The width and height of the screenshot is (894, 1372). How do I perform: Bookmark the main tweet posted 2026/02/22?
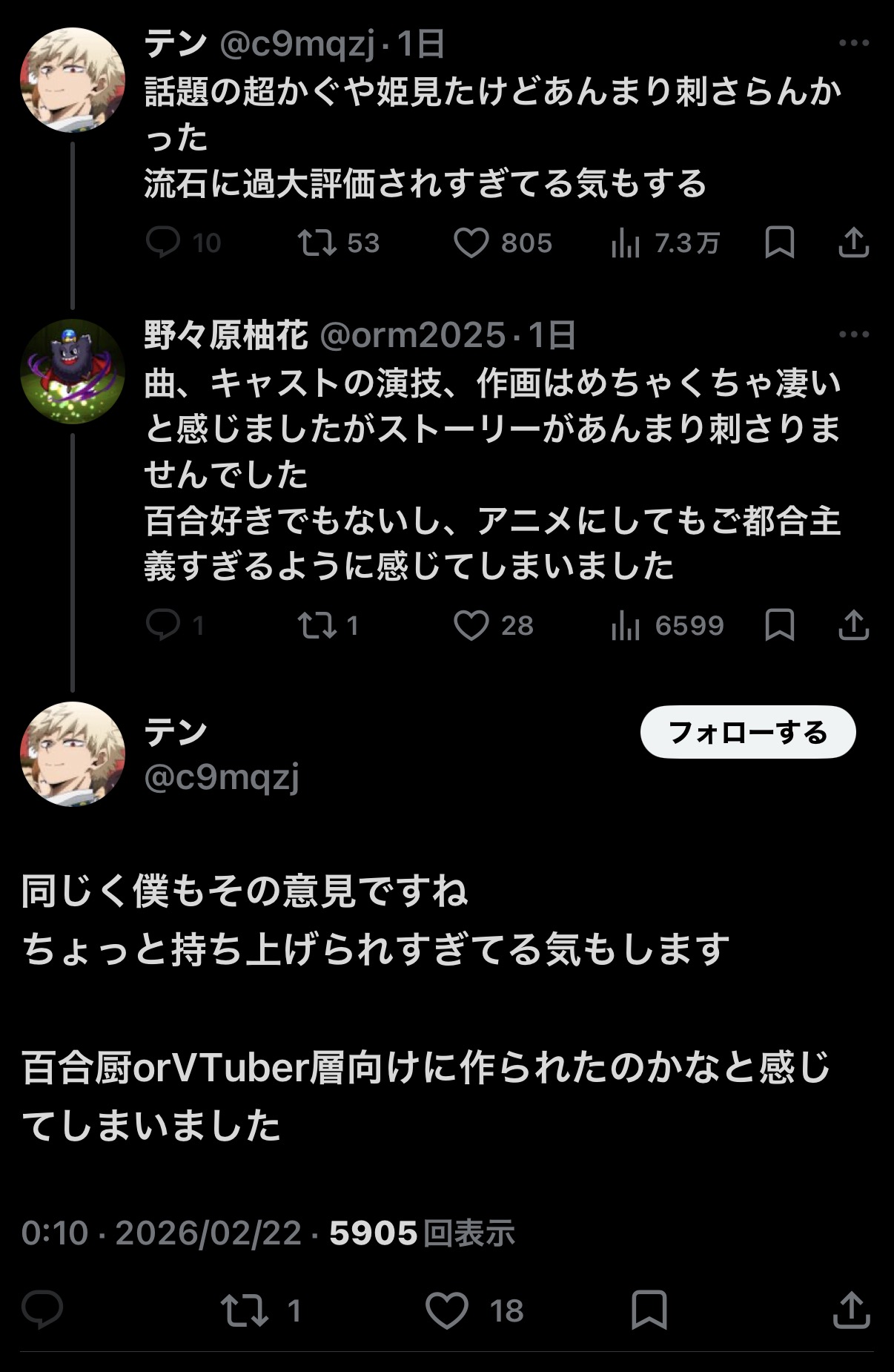click(x=649, y=1310)
